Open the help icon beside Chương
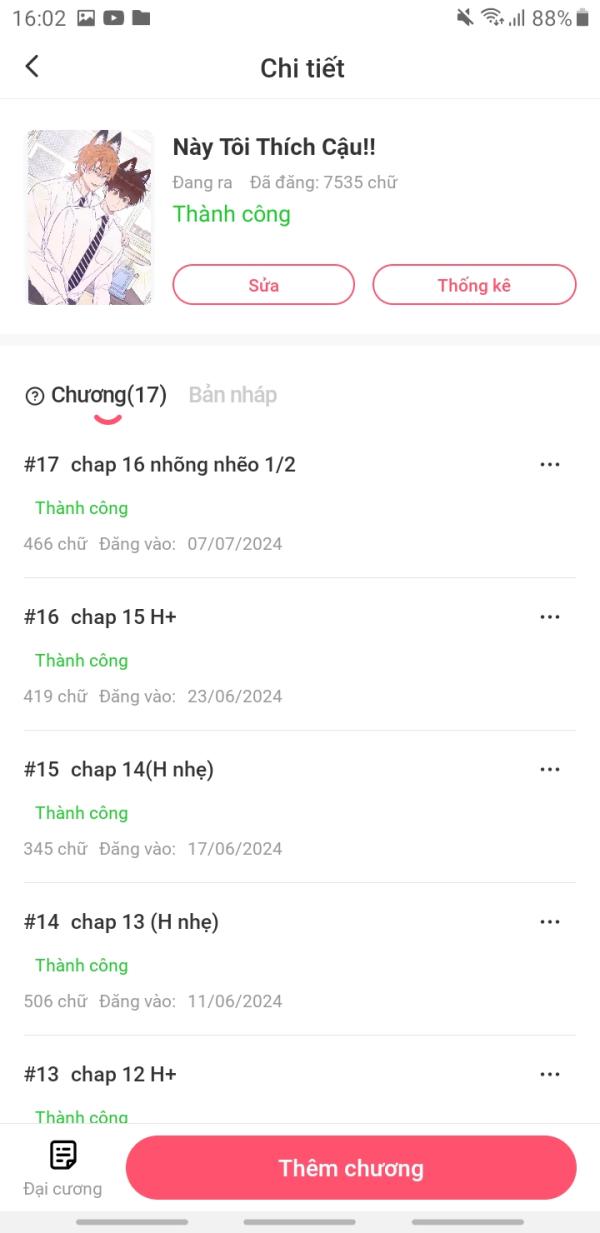 [x=34, y=396]
